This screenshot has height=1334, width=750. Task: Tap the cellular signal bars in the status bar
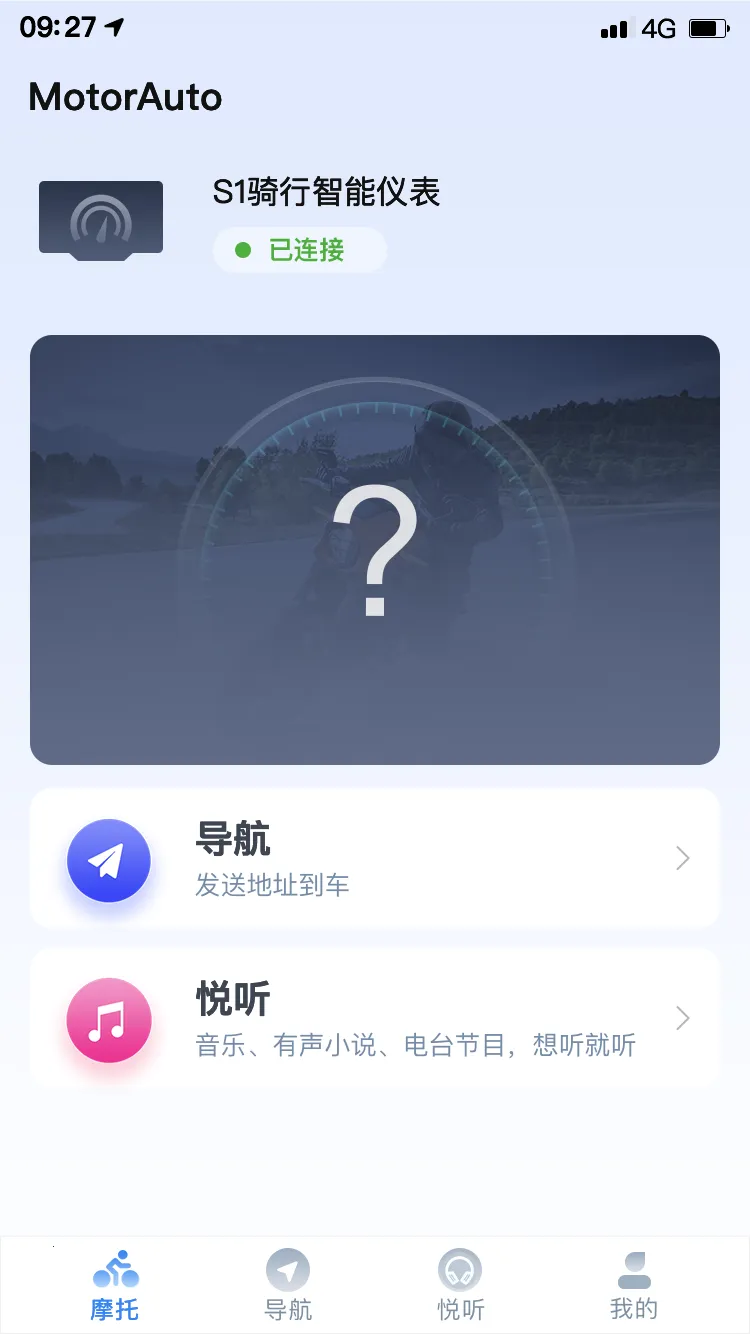pos(614,27)
